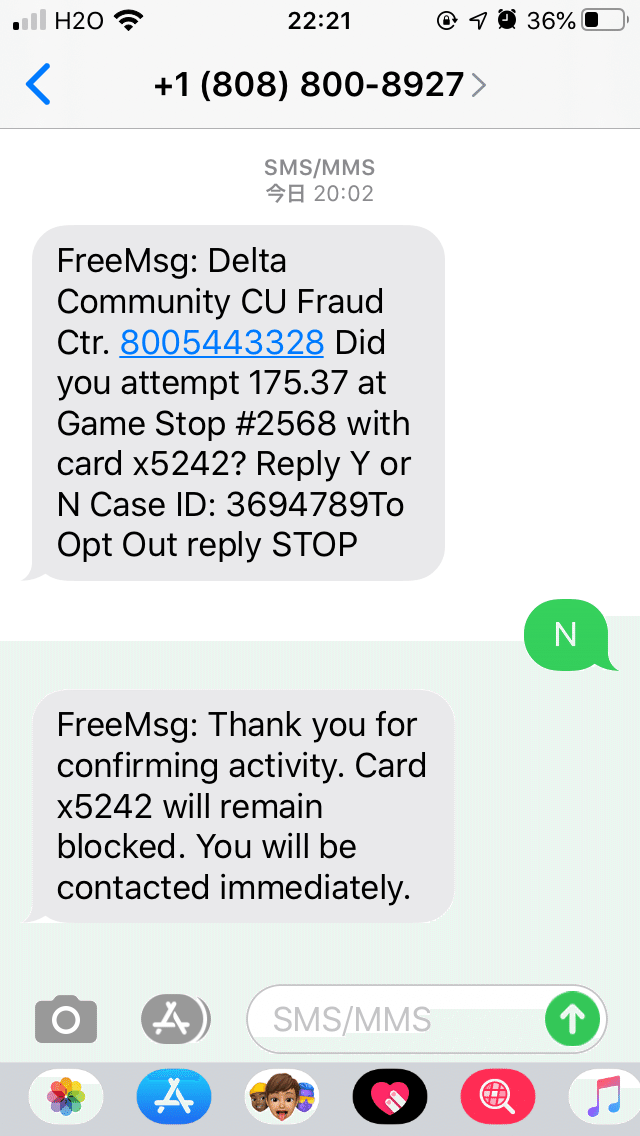The image size is (640, 1136).
Task: Call the linked number 8005443328
Action: click(x=222, y=343)
